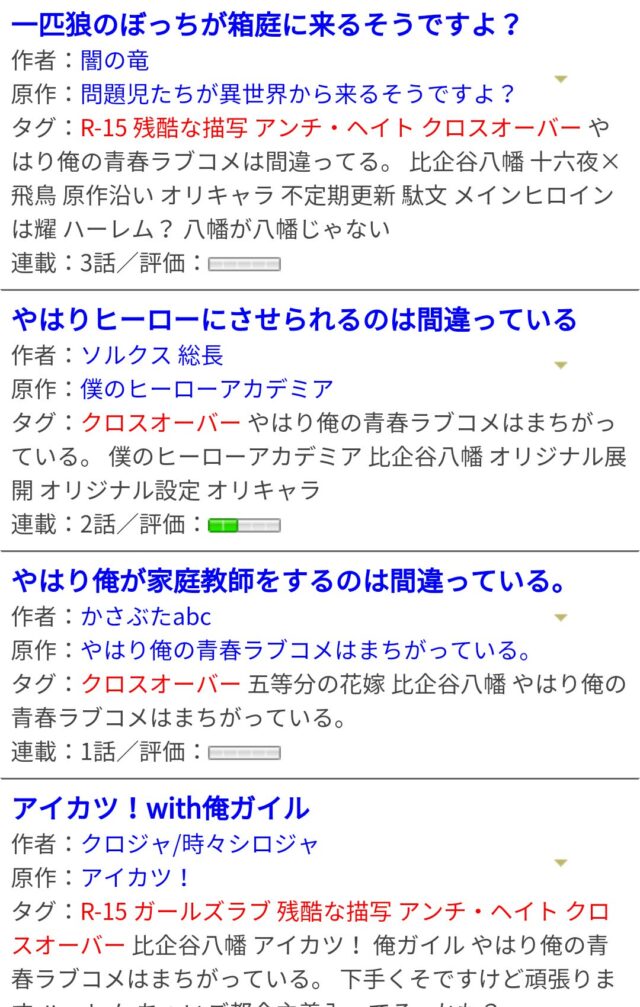Open original work 僕のヒーローアカデミア
The height and width of the screenshot is (1007, 640).
click(x=207, y=389)
